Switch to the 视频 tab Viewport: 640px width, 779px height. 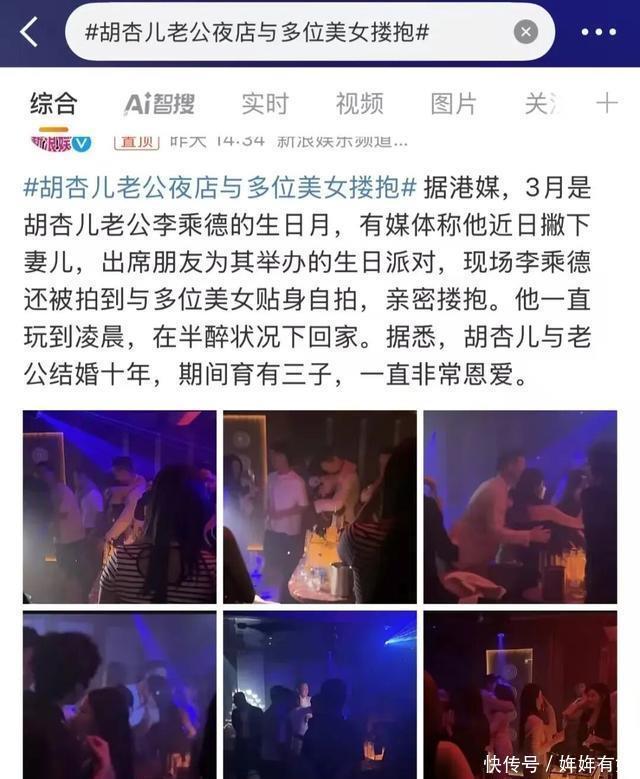pyautogui.click(x=359, y=103)
